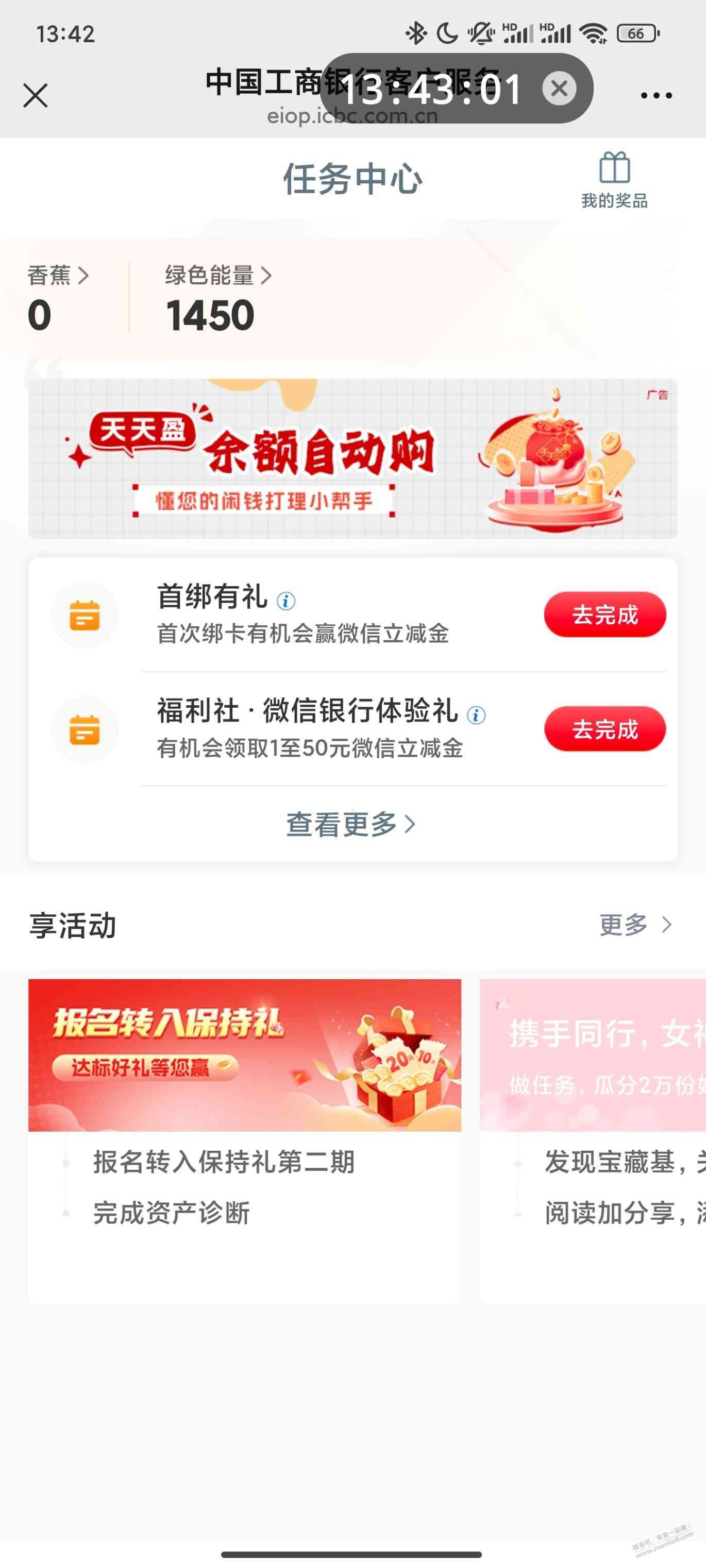
Task: Open the three-dot overflow menu
Action: (656, 96)
